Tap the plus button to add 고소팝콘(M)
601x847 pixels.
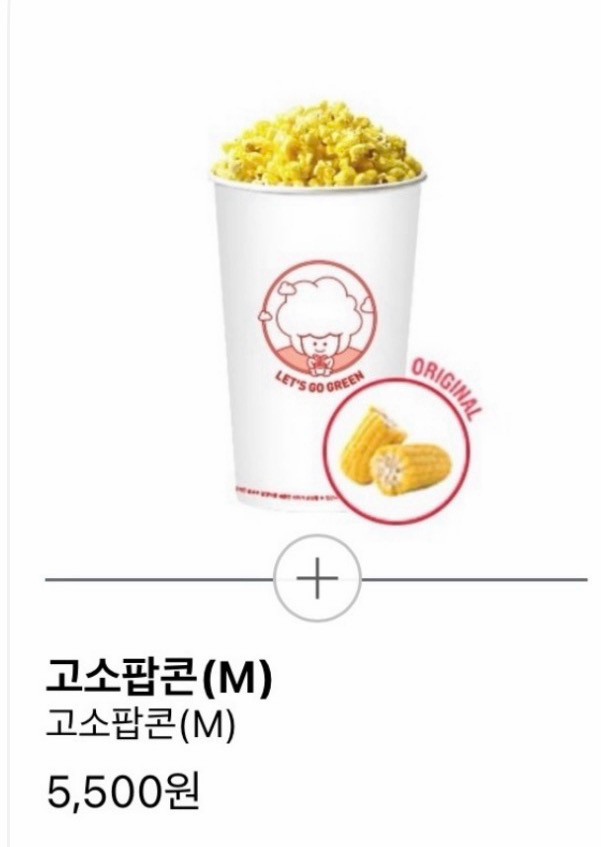(x=317, y=579)
